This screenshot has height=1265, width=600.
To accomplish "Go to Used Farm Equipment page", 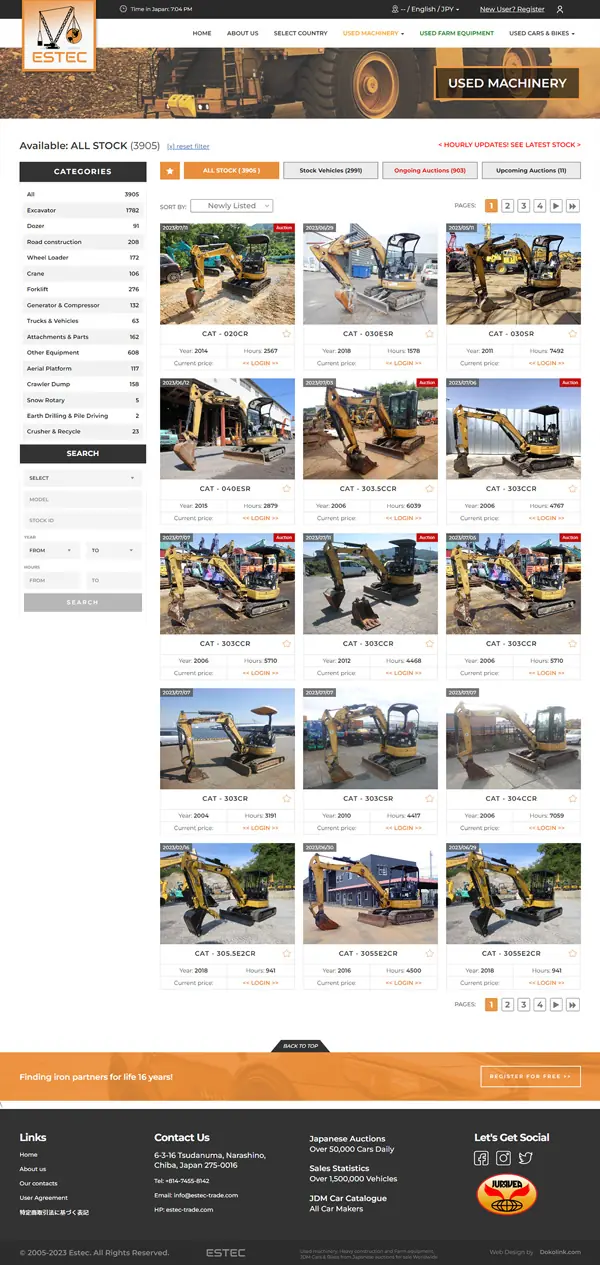I will [456, 33].
